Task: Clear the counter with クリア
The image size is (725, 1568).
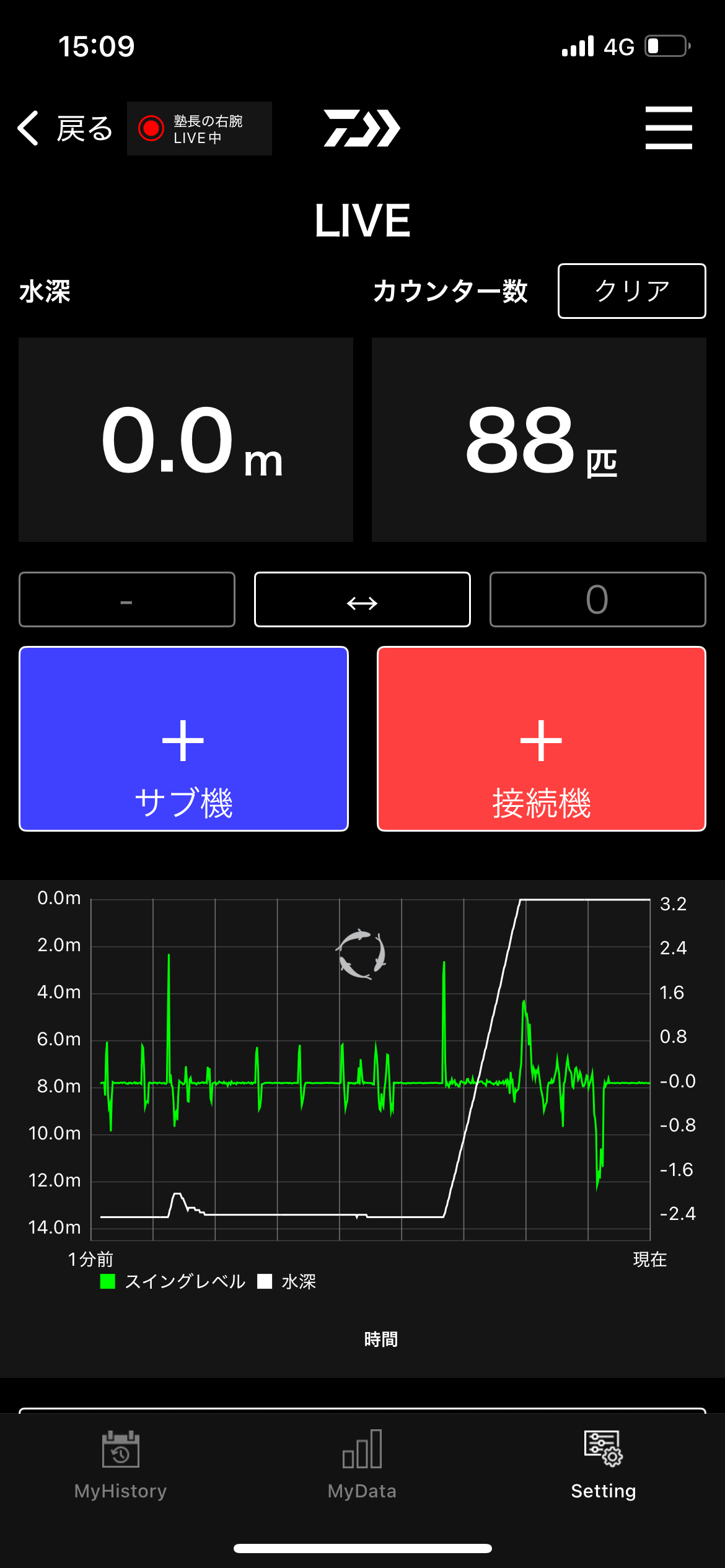Action: pos(631,291)
